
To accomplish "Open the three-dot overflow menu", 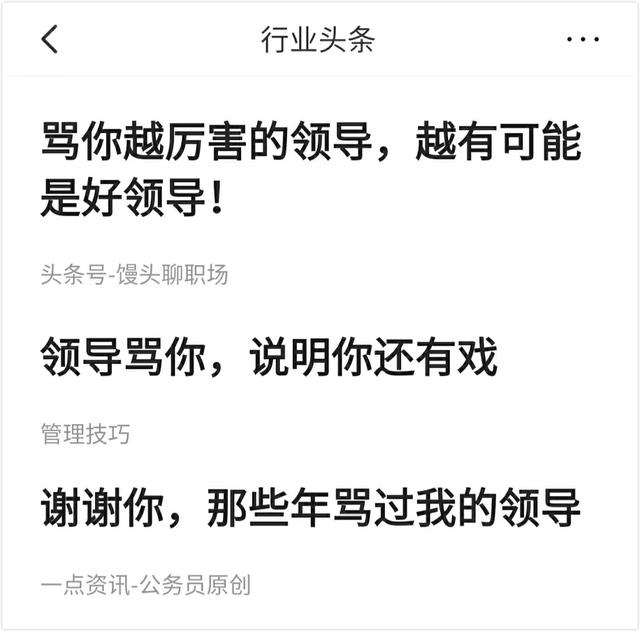I will click(x=583, y=40).
